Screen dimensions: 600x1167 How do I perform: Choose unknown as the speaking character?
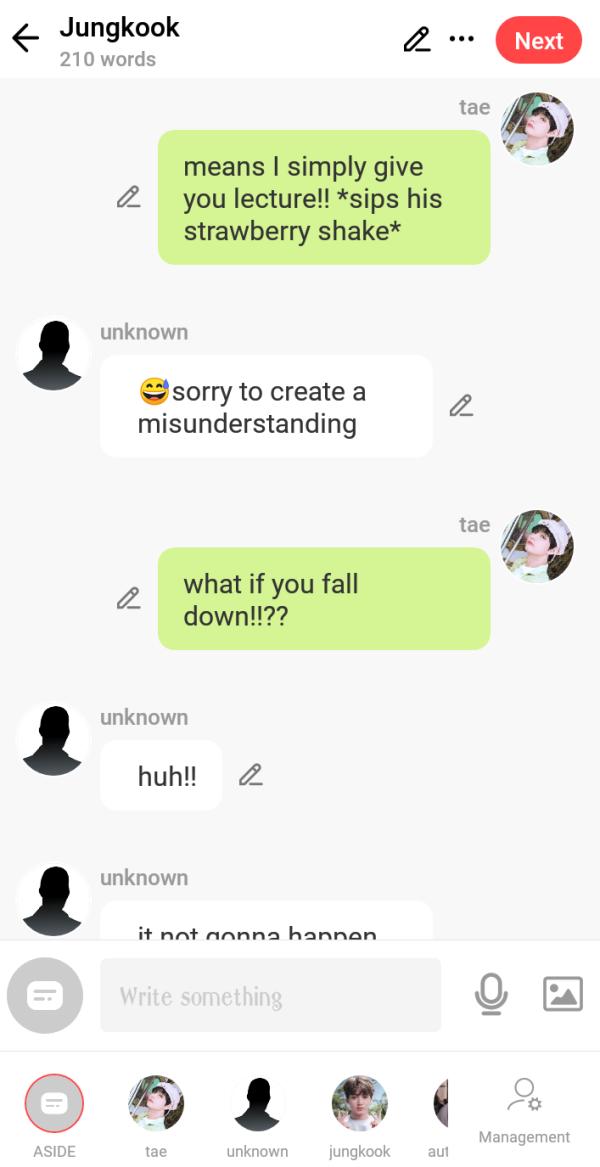coord(257,1104)
